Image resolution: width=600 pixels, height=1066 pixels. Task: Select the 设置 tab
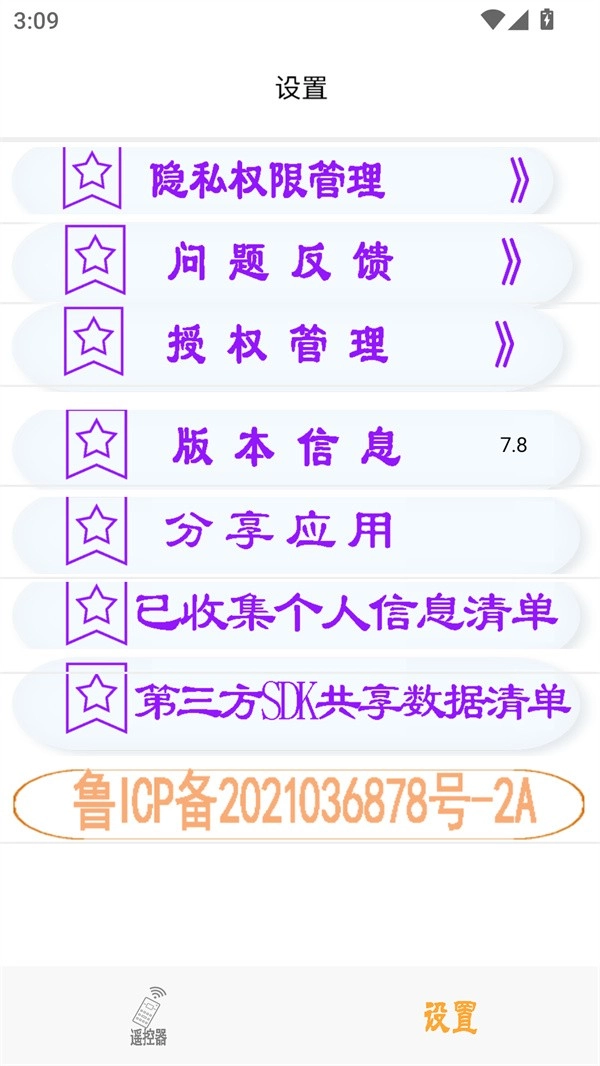pyautogui.click(x=449, y=1017)
